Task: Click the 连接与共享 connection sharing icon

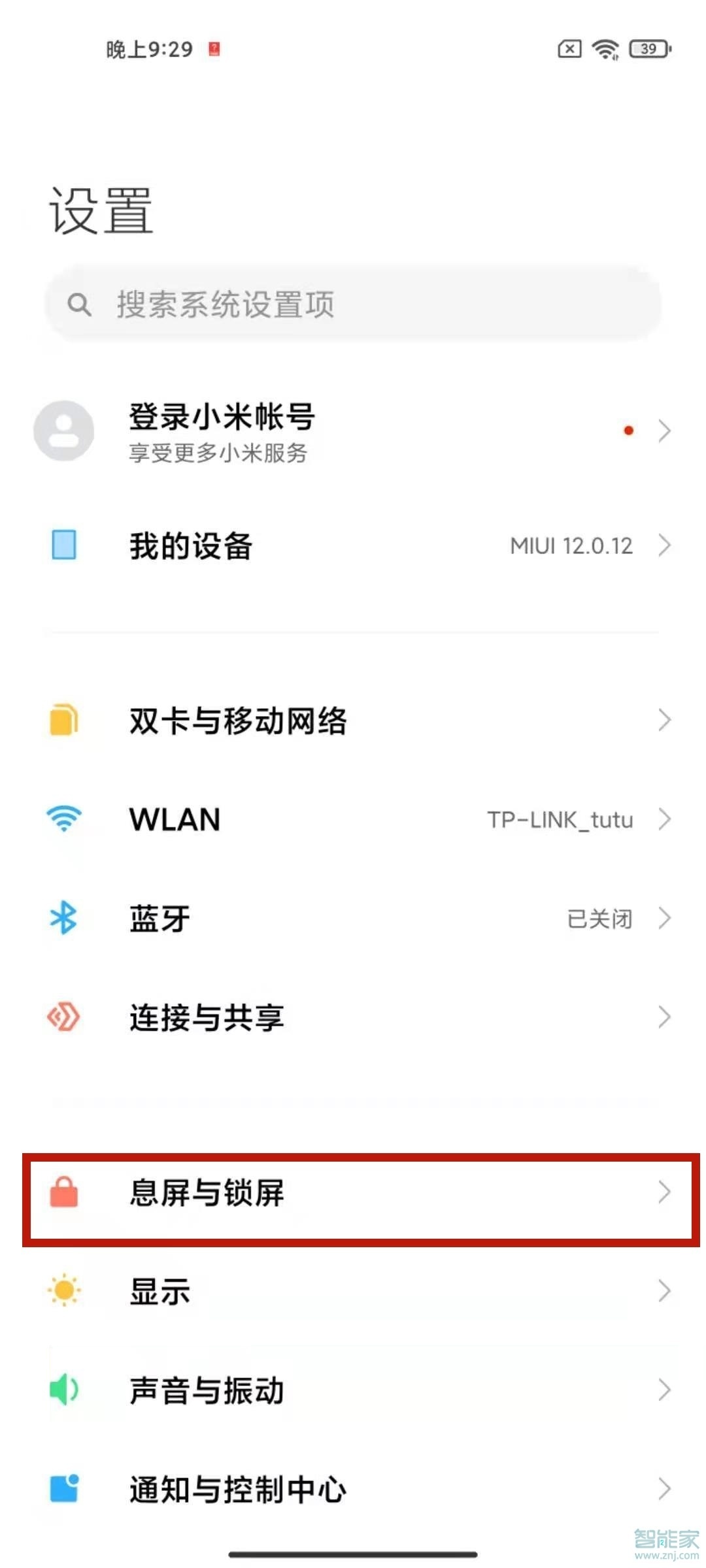Action: coord(63,1016)
